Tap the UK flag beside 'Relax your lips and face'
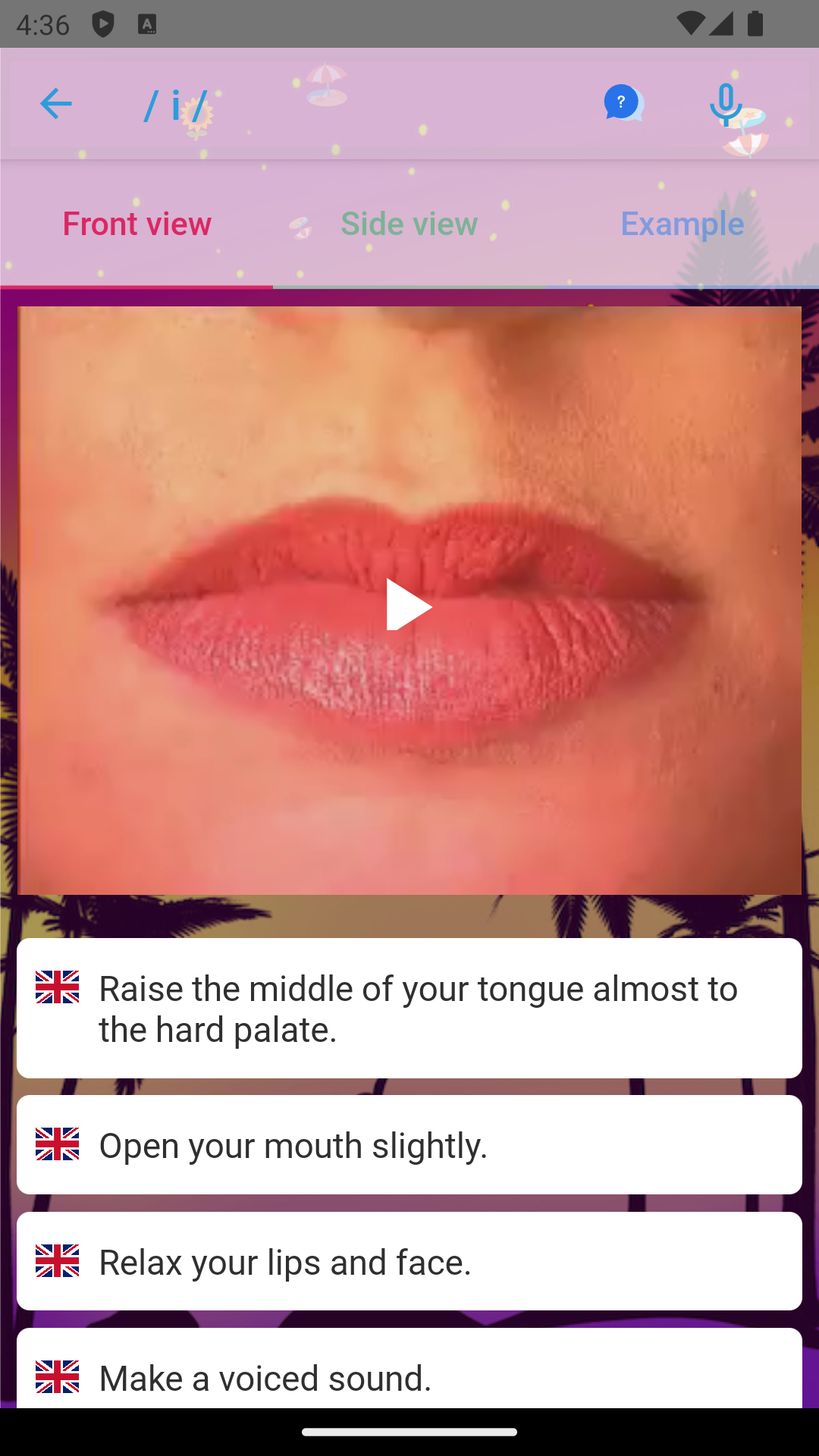Viewport: 819px width, 1456px height. coord(57,1263)
